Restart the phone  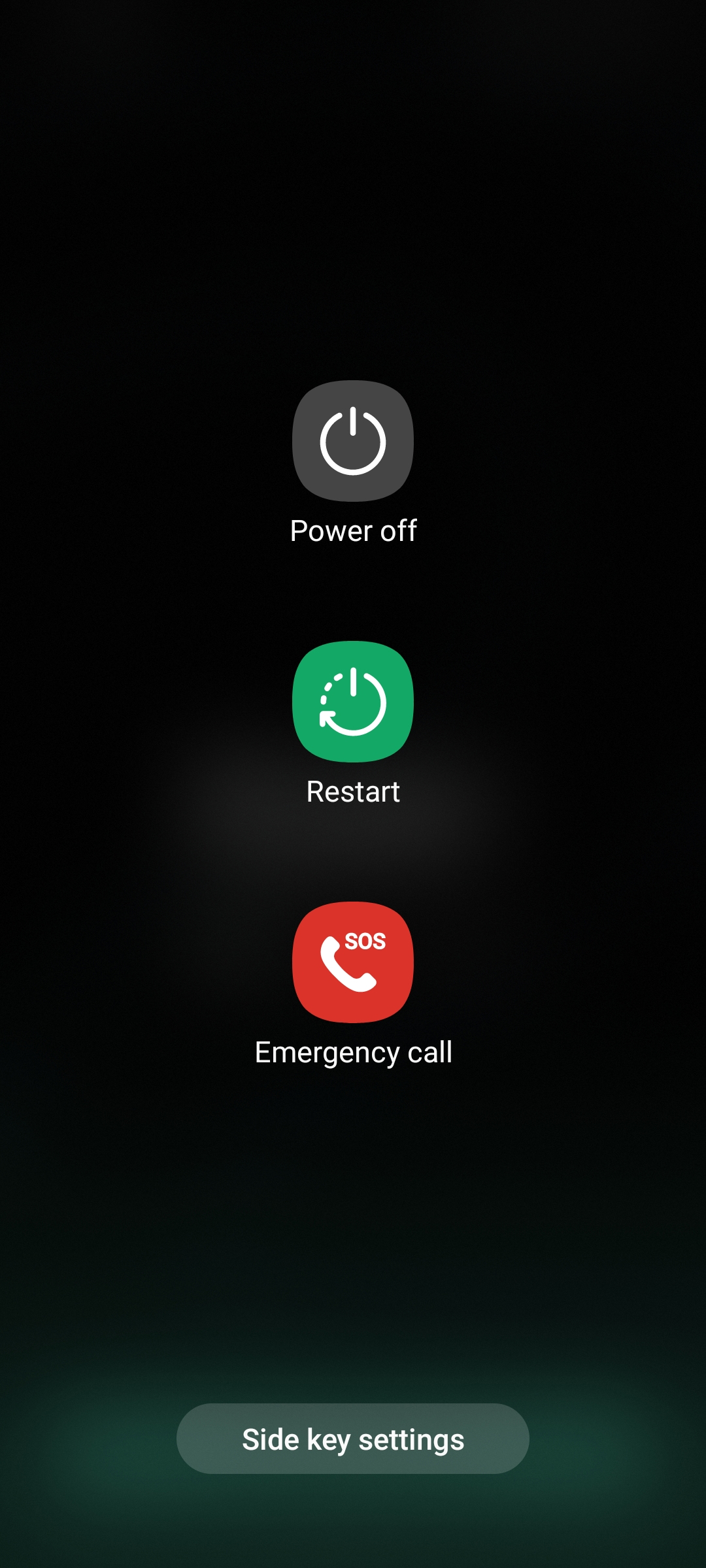tap(353, 702)
